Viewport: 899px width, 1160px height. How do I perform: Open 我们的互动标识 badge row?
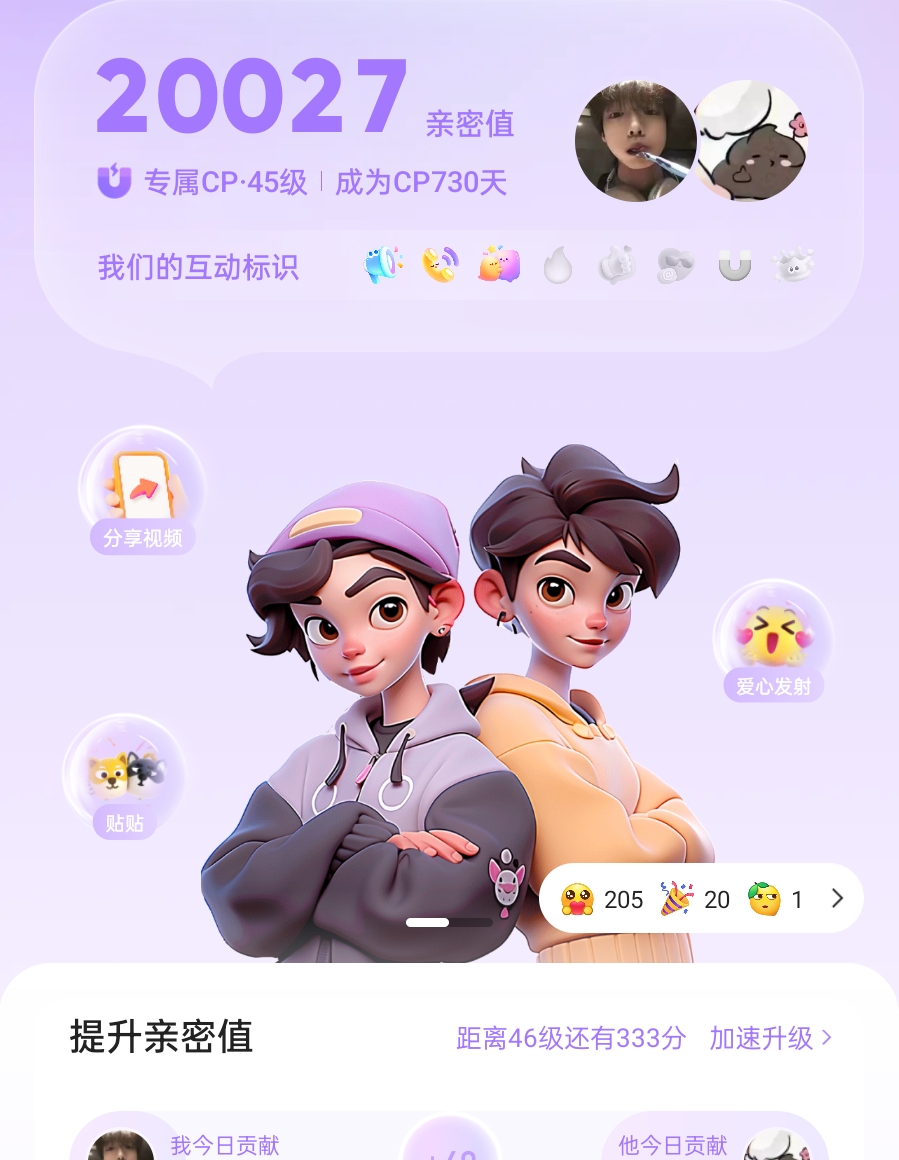[x=455, y=267]
